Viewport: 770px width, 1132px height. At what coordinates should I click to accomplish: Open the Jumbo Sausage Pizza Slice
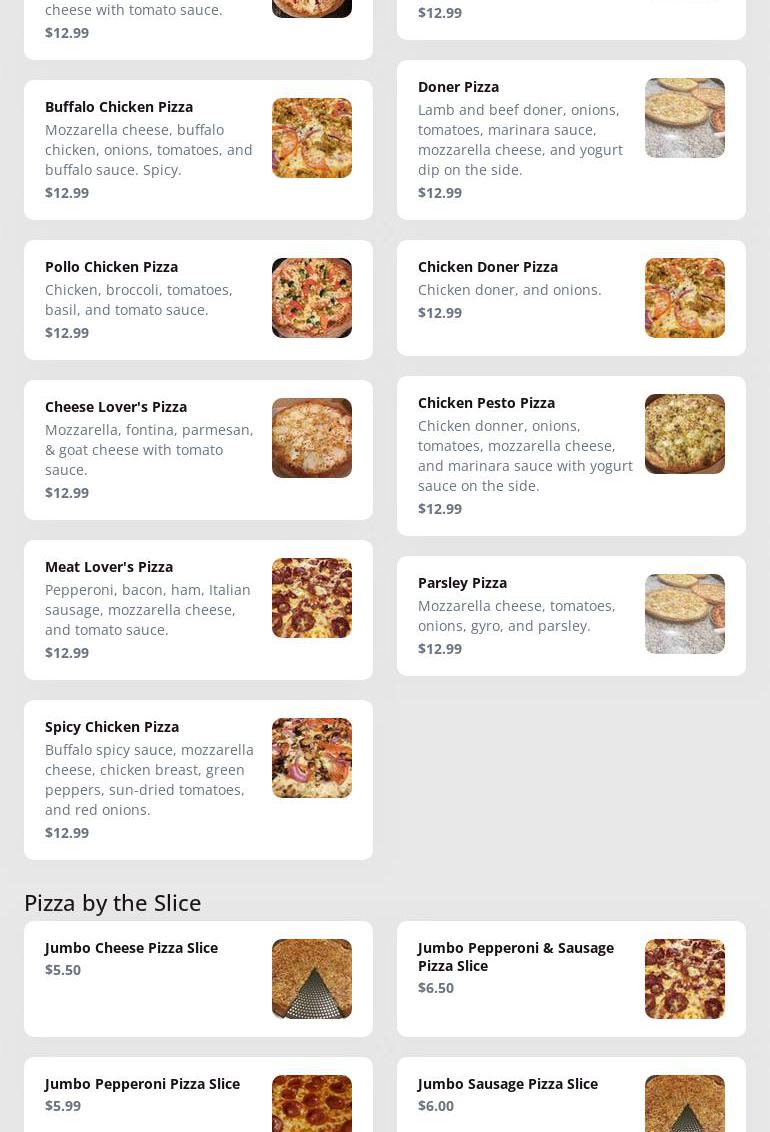click(x=571, y=1094)
